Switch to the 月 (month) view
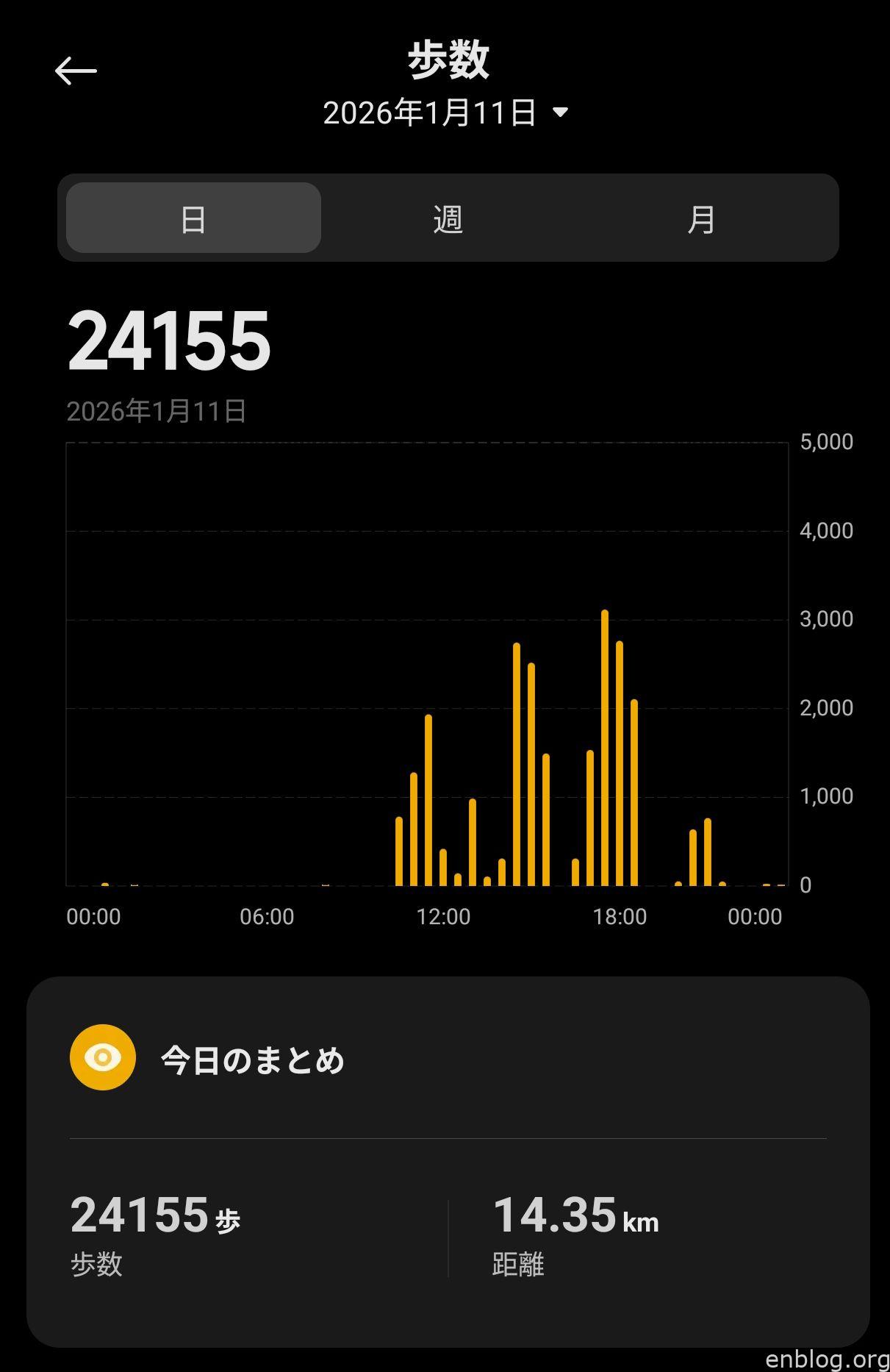Screen dimensions: 890x1372 tap(701, 218)
